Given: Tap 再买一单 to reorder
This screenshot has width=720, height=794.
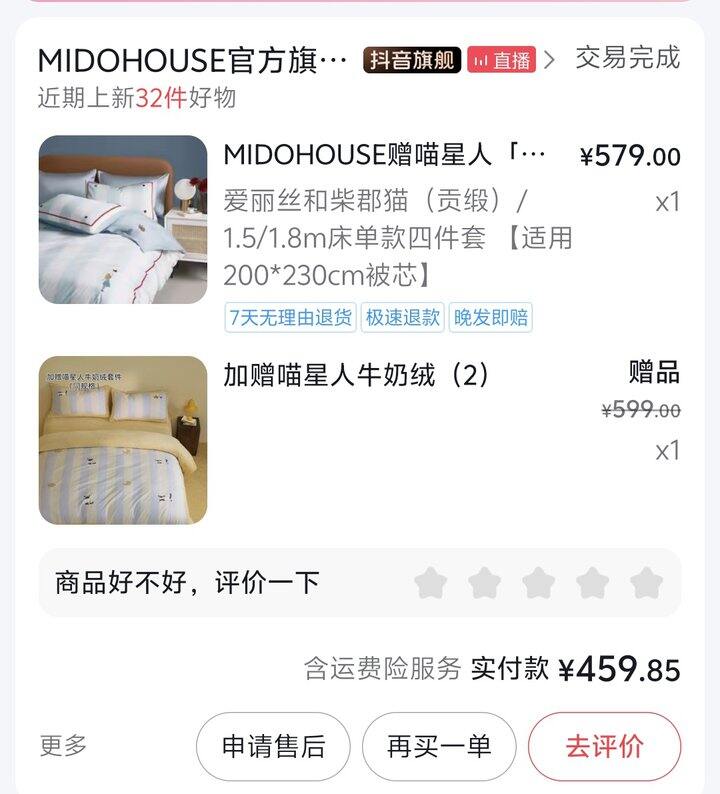Looking at the screenshot, I should click(x=439, y=746).
